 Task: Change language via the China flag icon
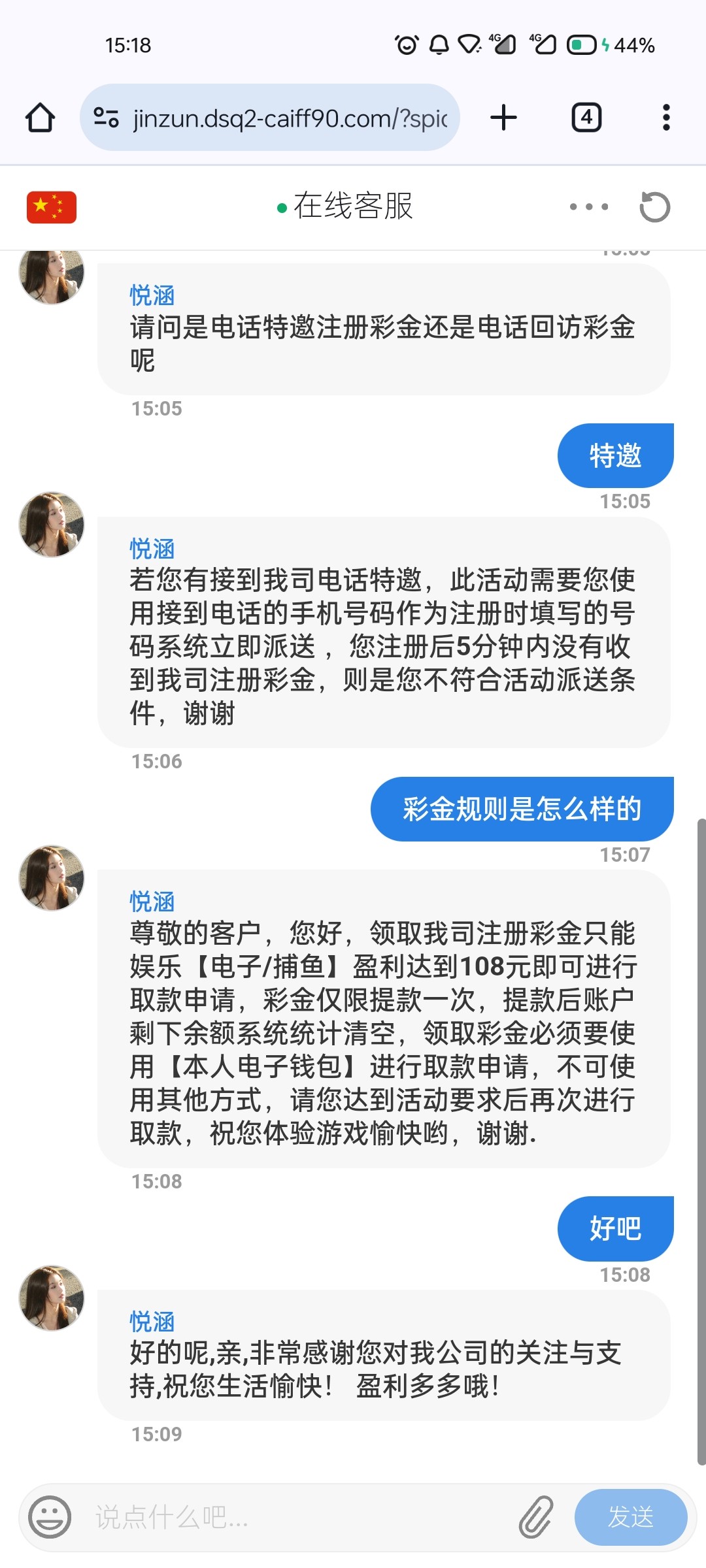click(x=51, y=207)
